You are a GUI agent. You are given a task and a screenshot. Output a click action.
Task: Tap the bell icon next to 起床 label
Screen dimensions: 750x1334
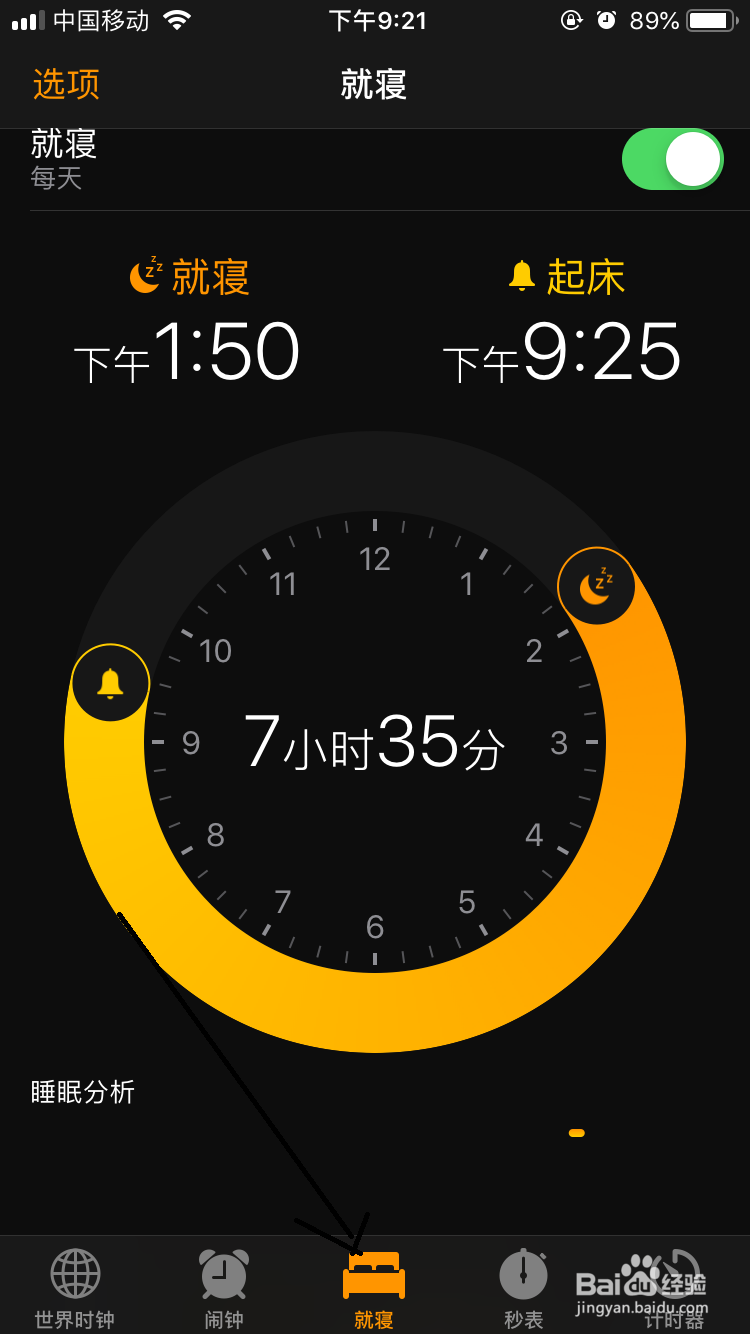tap(520, 277)
